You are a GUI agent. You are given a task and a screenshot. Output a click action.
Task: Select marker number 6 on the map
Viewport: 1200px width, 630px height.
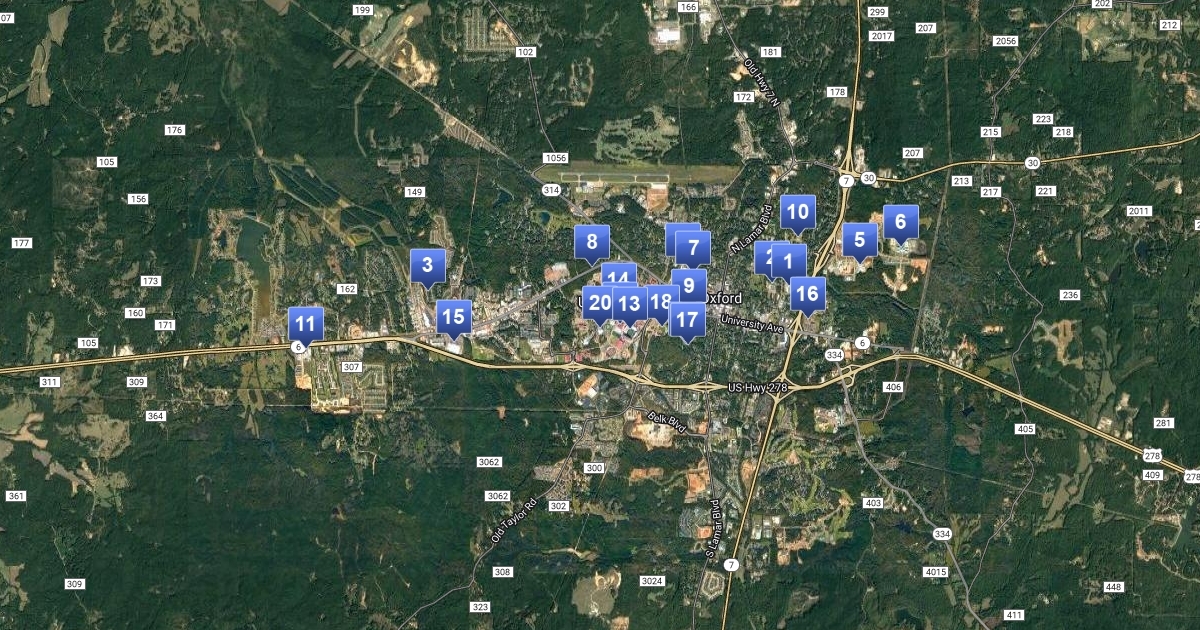901,222
